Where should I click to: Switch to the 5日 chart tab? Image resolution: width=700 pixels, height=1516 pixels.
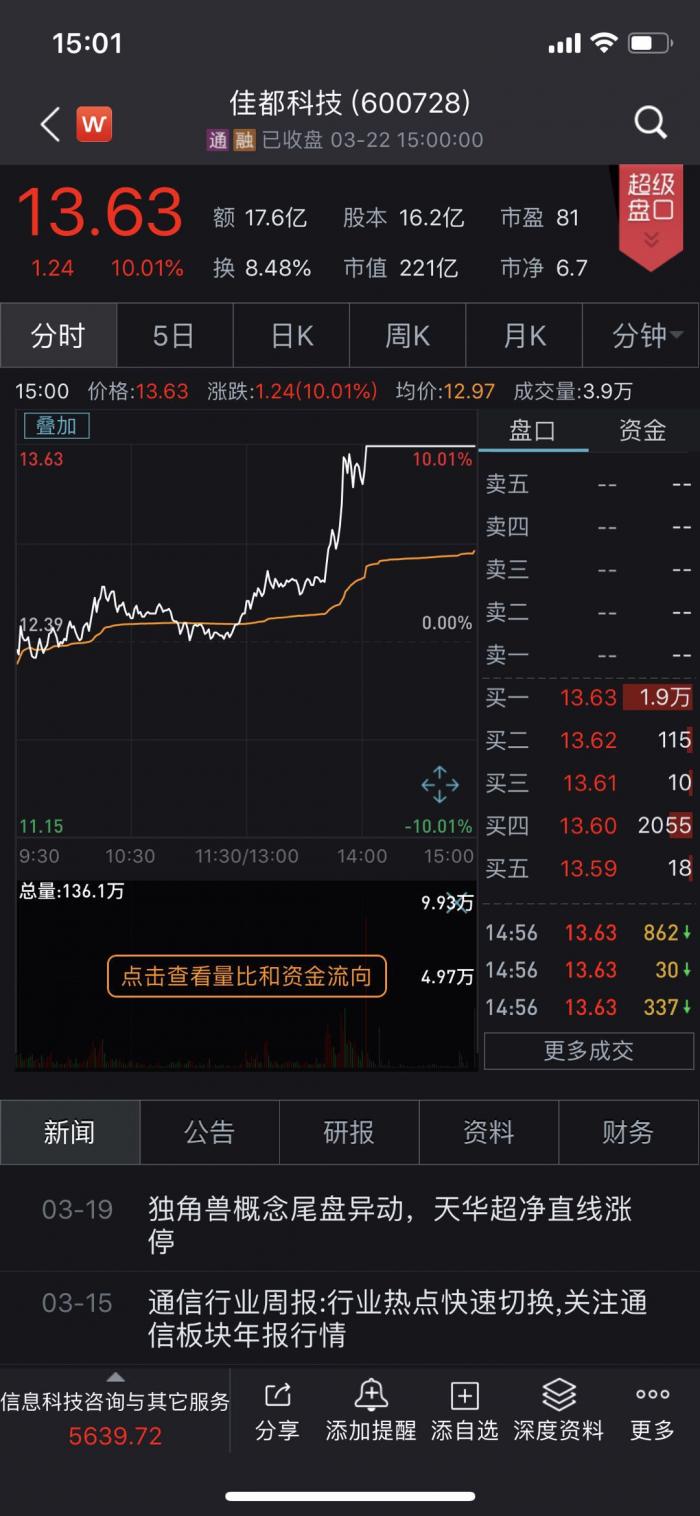coord(174,336)
